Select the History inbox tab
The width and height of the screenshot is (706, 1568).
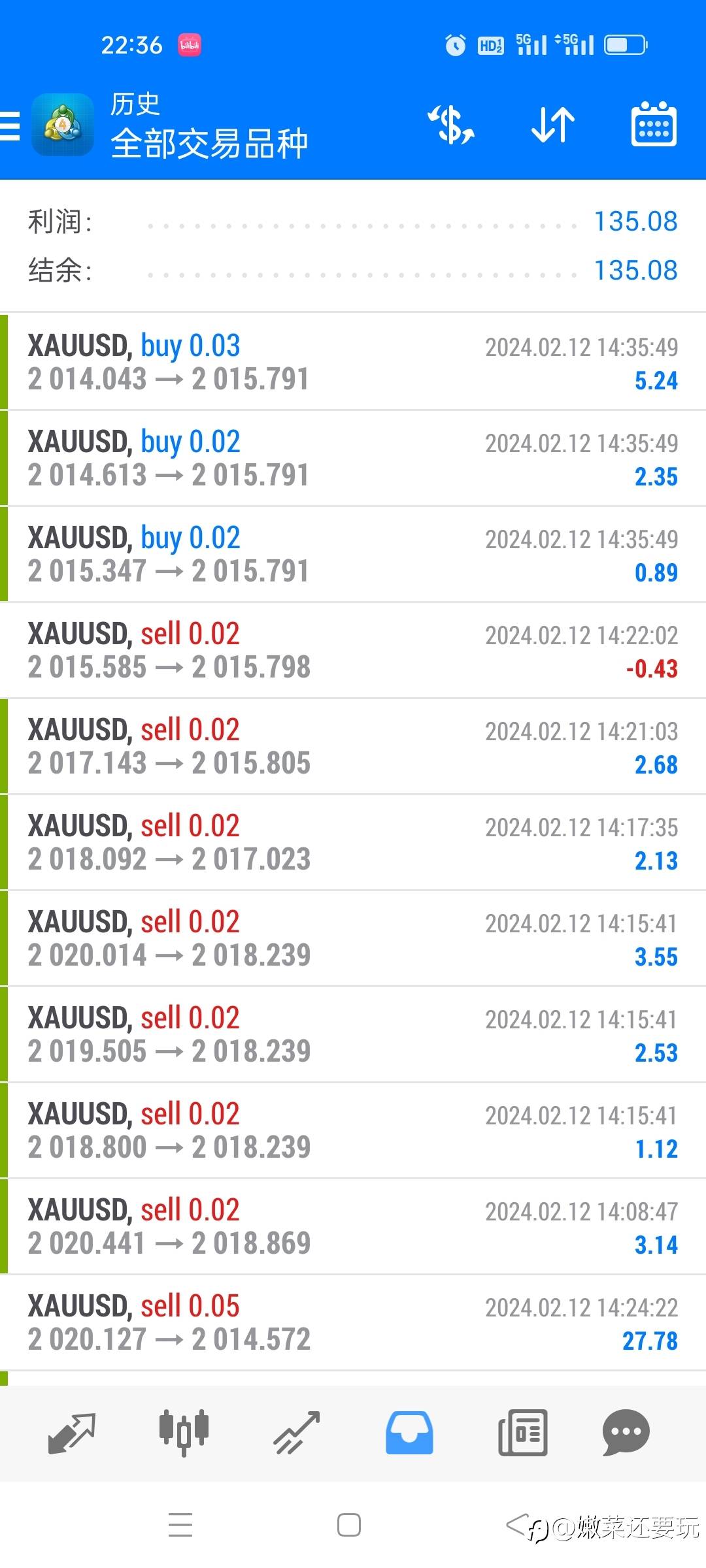coord(409,1433)
